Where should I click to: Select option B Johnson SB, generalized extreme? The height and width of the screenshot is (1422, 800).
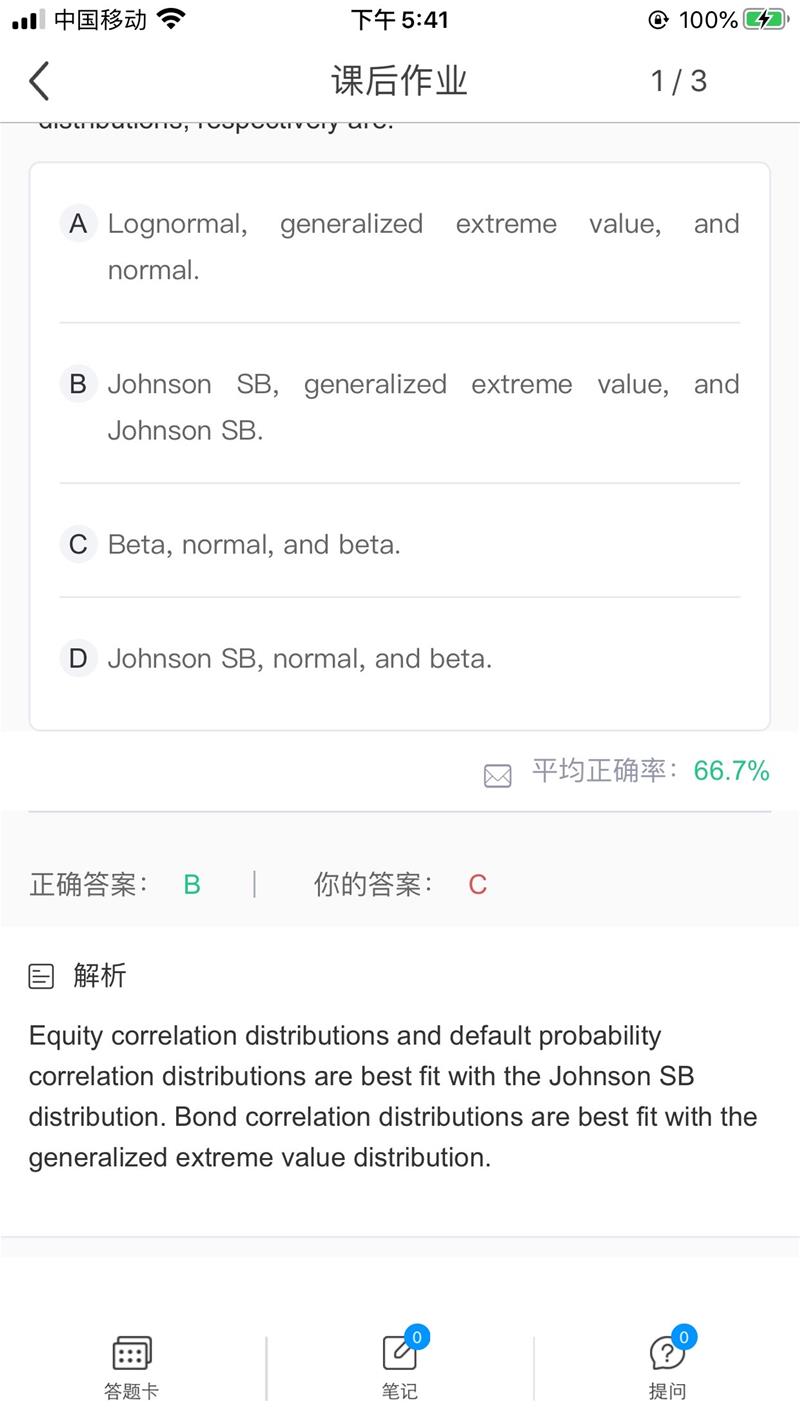(x=400, y=407)
